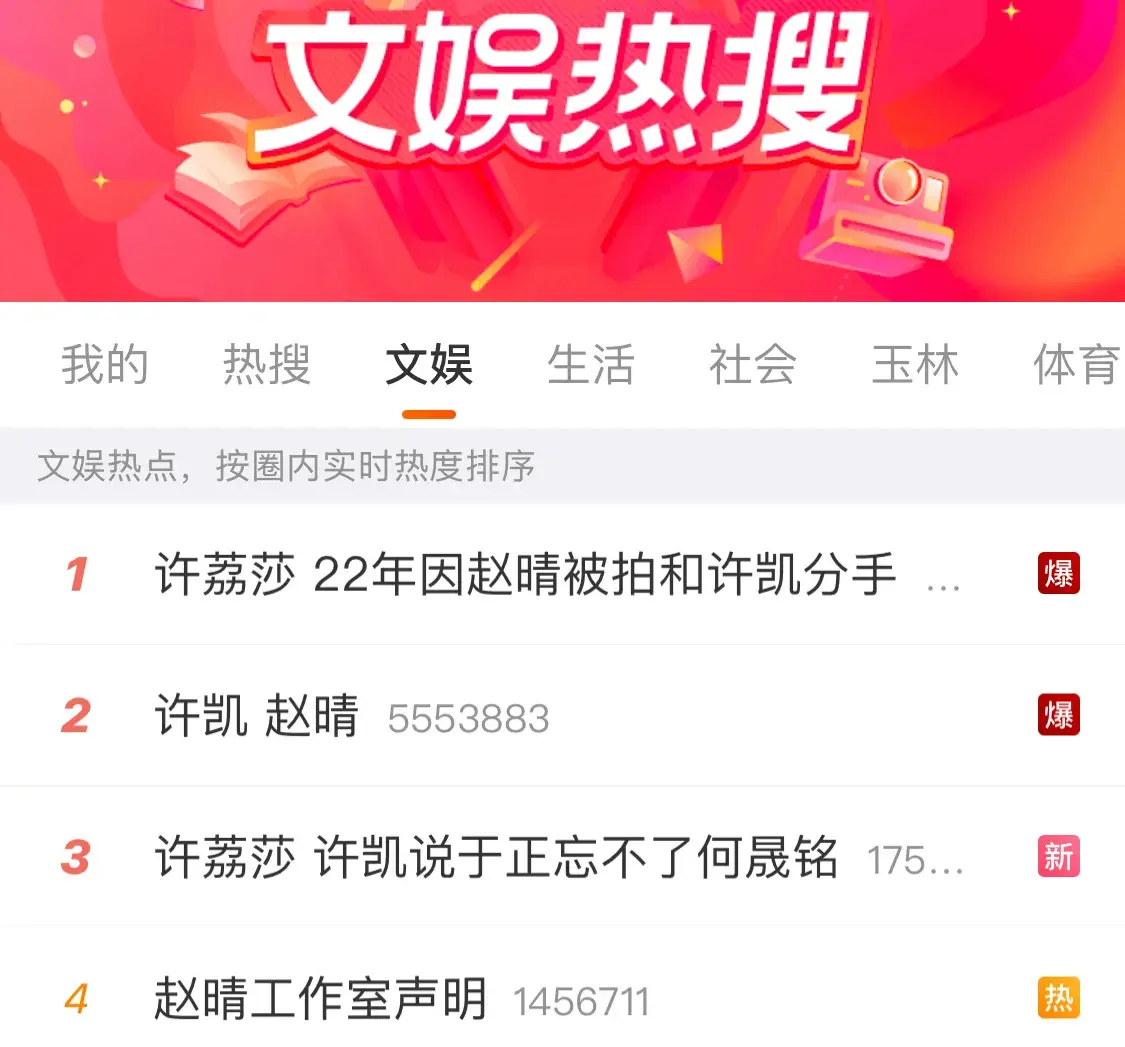Switch to the 热搜 tab
This screenshot has width=1125, height=1047.
(267, 365)
